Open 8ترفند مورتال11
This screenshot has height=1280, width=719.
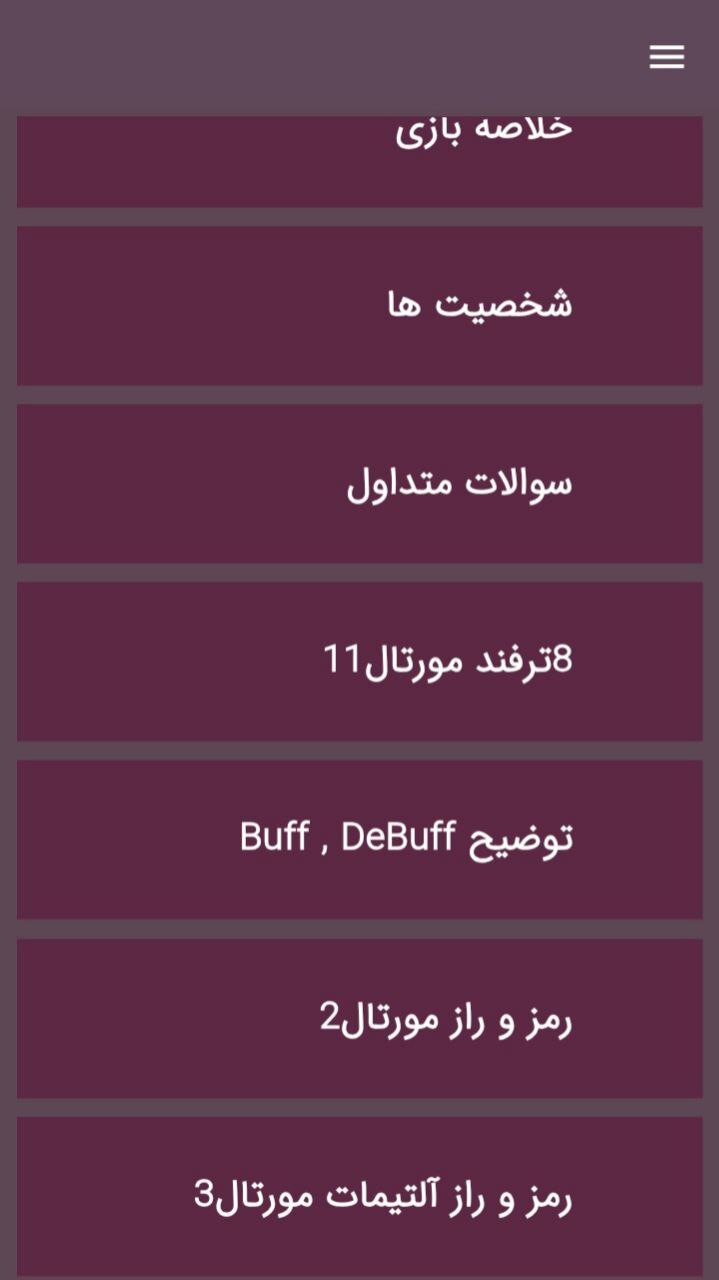pos(359,662)
